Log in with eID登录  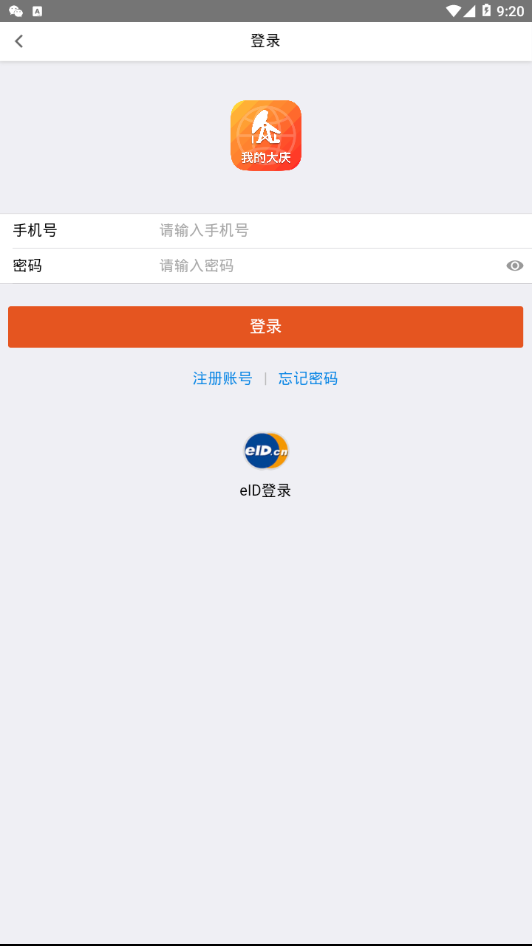[x=265, y=465]
